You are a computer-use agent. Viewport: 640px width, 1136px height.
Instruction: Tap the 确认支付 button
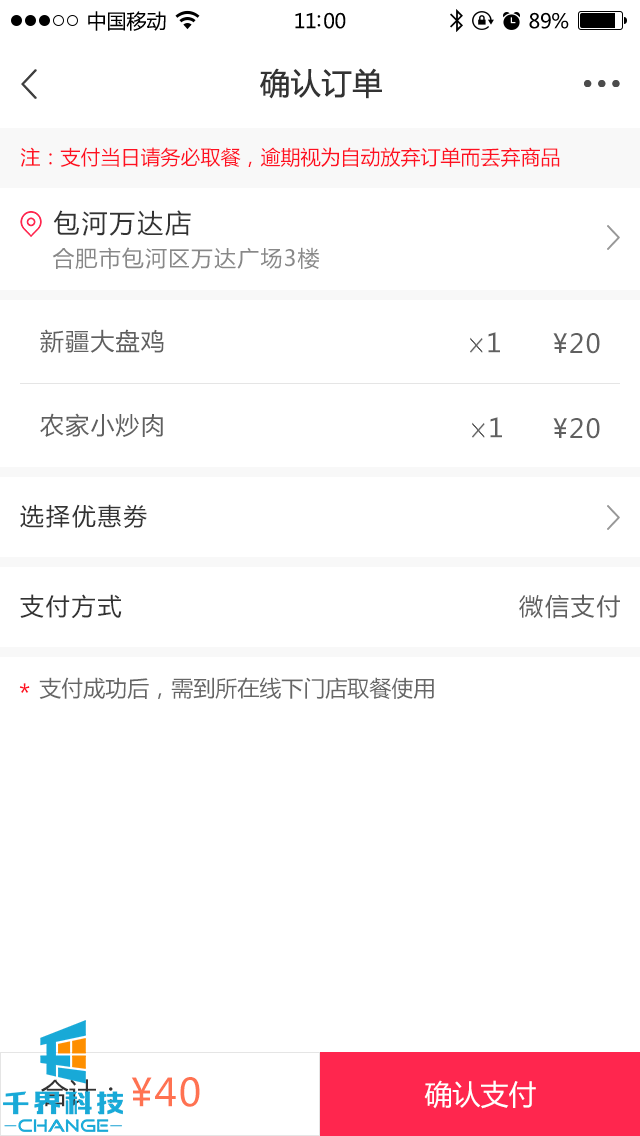(480, 1094)
